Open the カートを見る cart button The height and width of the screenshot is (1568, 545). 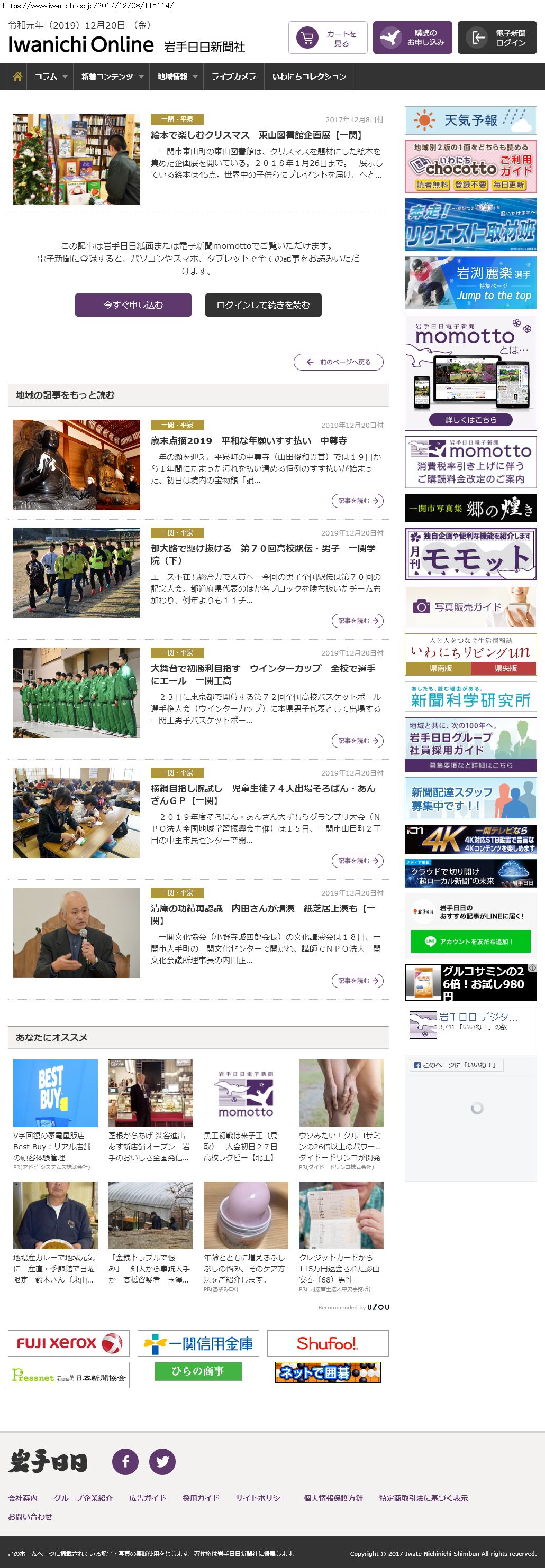(x=328, y=38)
